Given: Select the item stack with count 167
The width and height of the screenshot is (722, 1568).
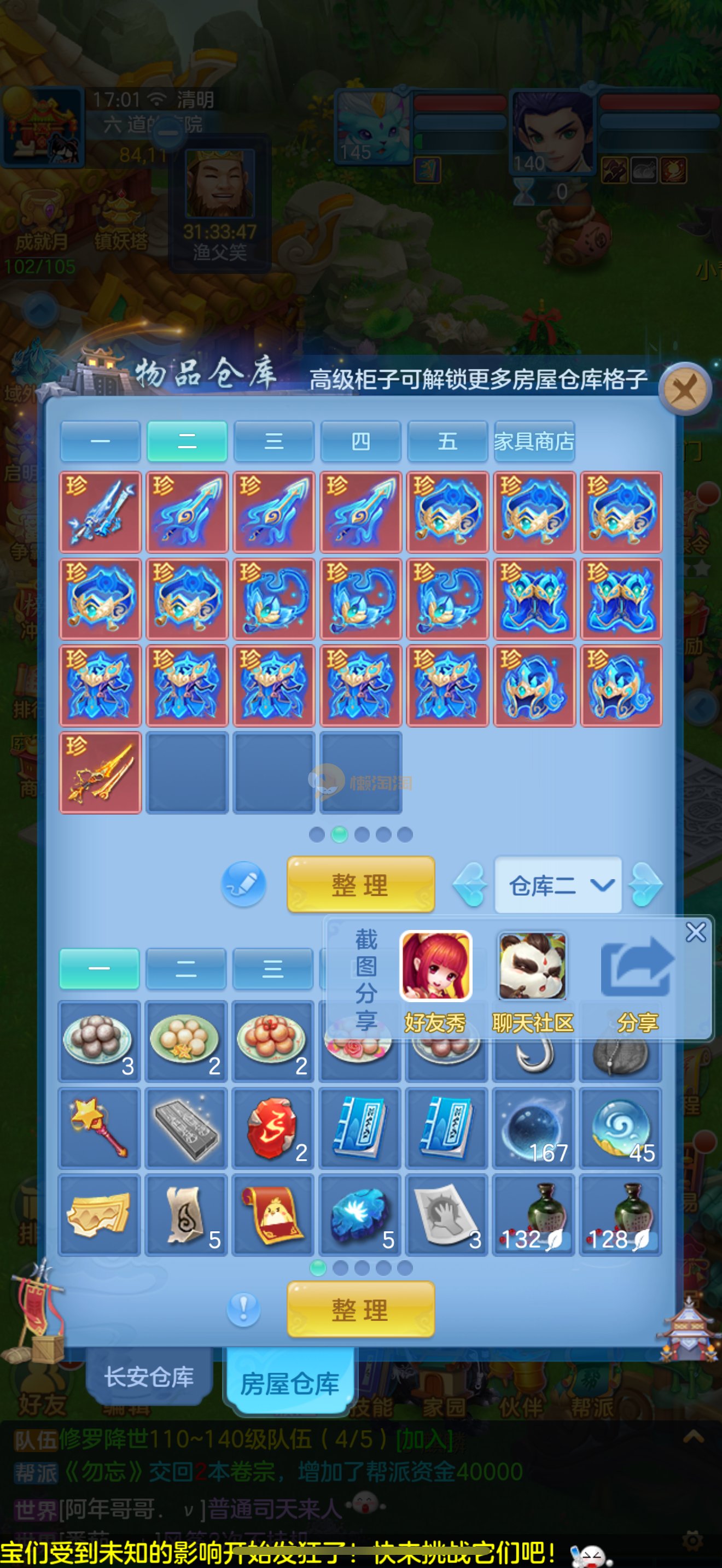Looking at the screenshot, I should (x=534, y=1128).
